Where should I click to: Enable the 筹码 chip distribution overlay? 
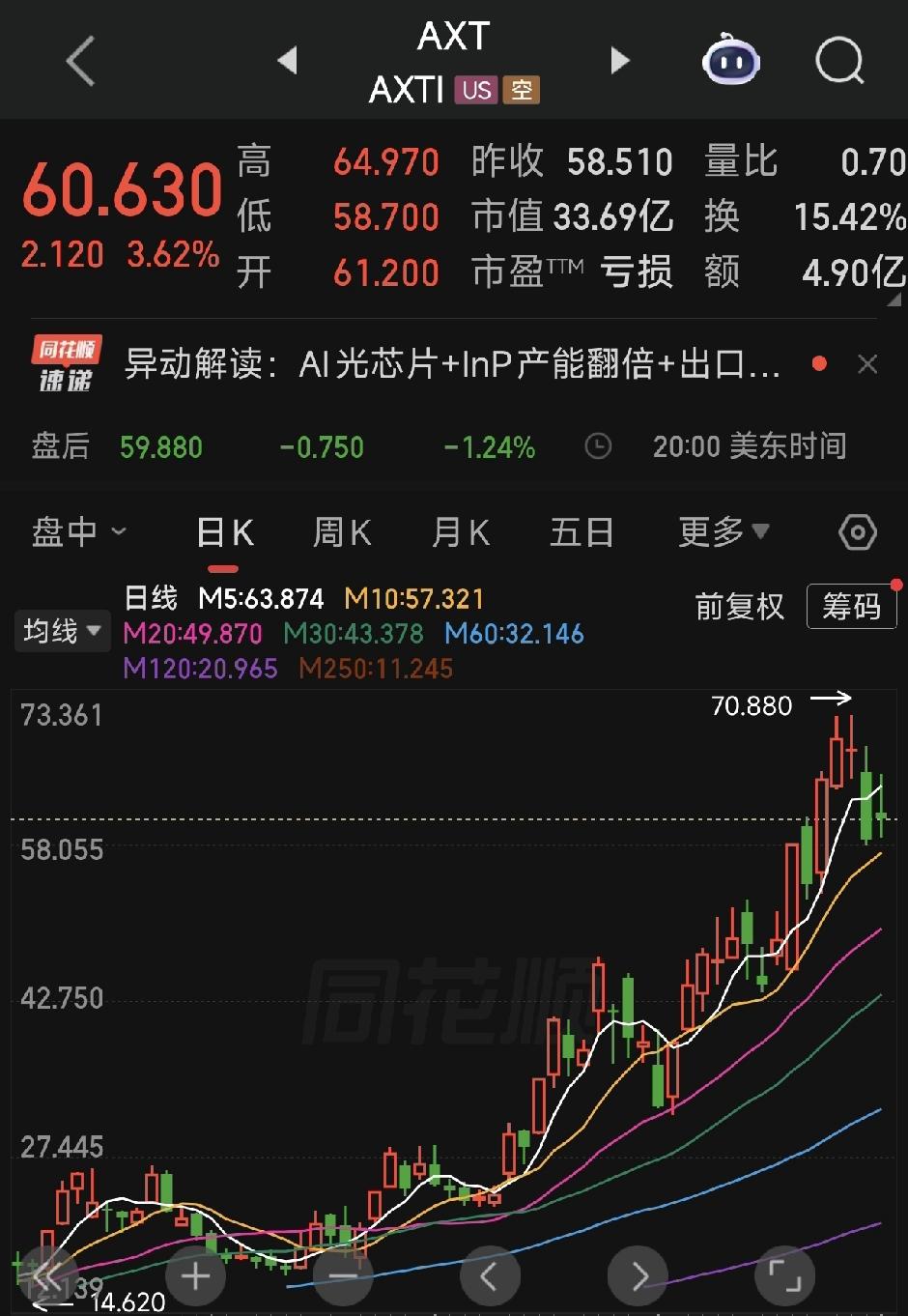point(851,606)
